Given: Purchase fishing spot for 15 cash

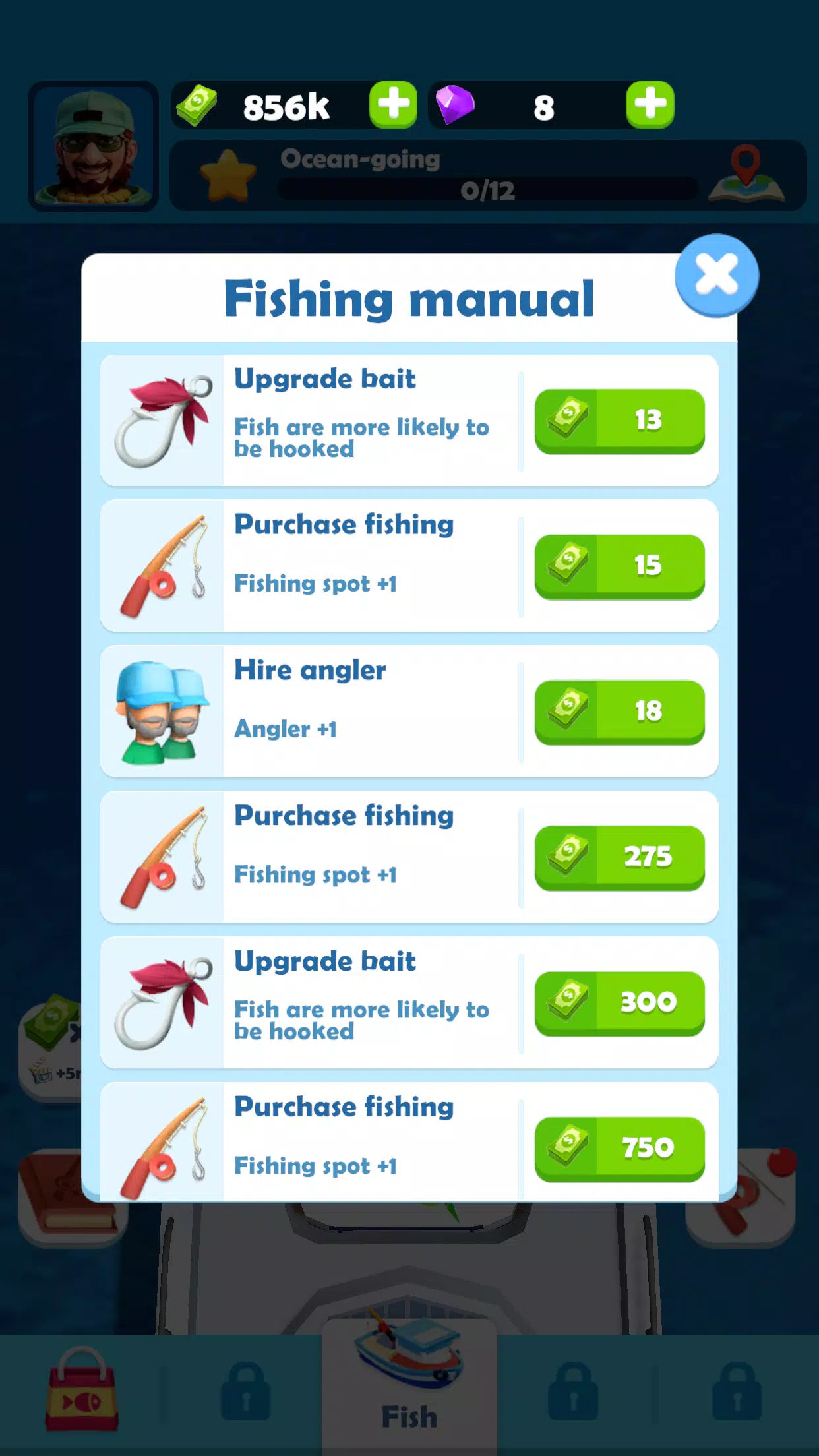Looking at the screenshot, I should coord(619,566).
